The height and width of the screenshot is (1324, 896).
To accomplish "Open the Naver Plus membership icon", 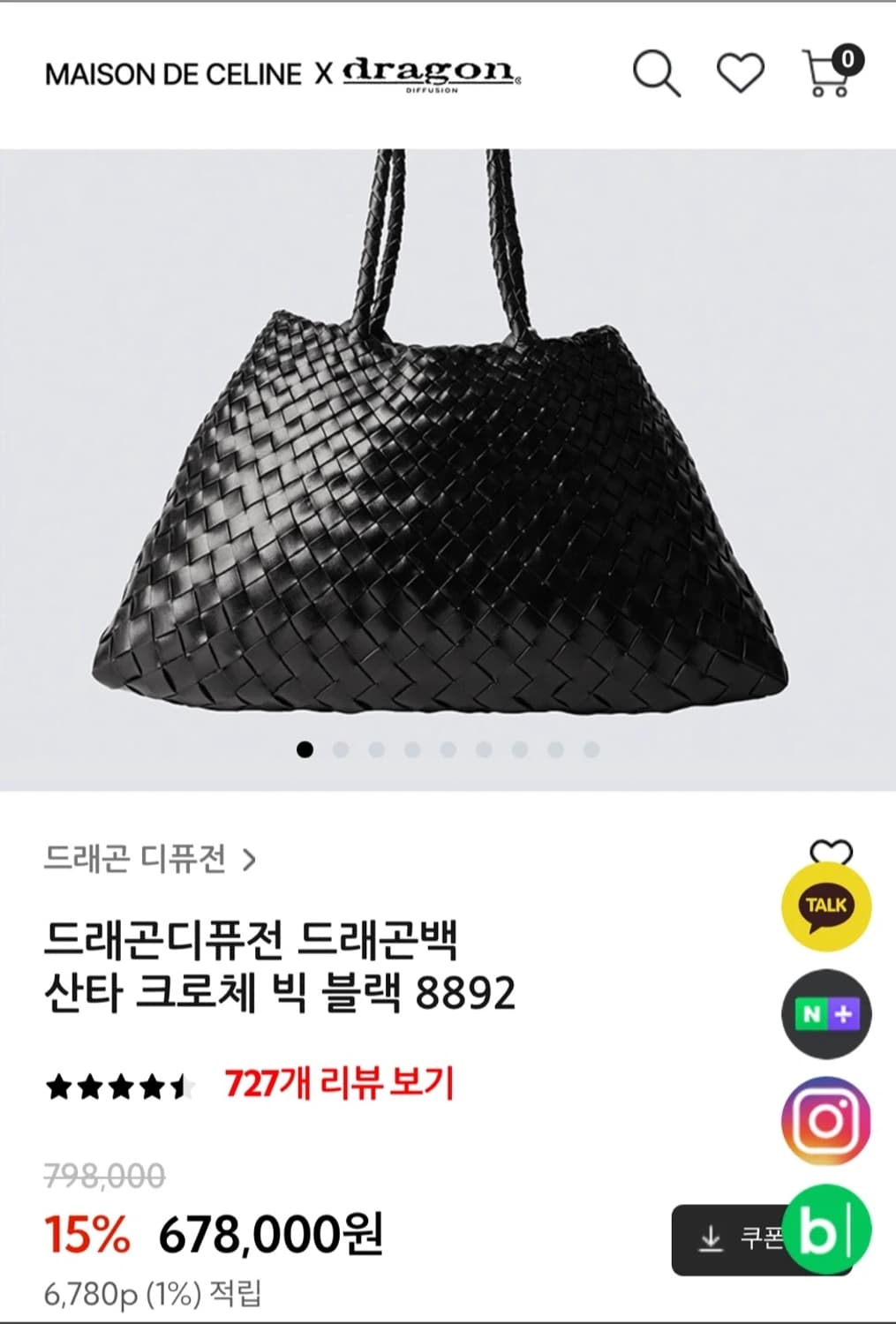I will click(827, 1015).
